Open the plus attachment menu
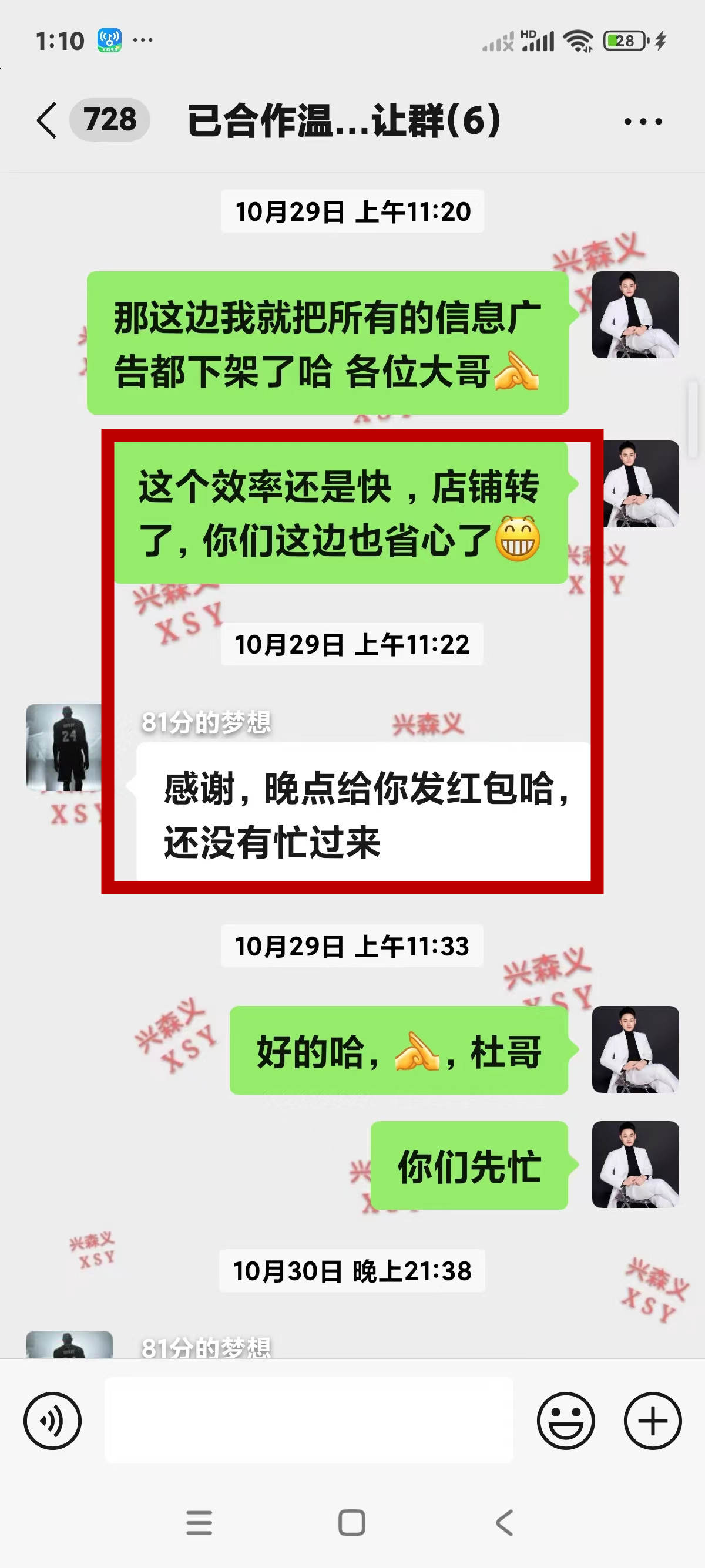Viewport: 705px width, 1568px height. (x=653, y=1420)
